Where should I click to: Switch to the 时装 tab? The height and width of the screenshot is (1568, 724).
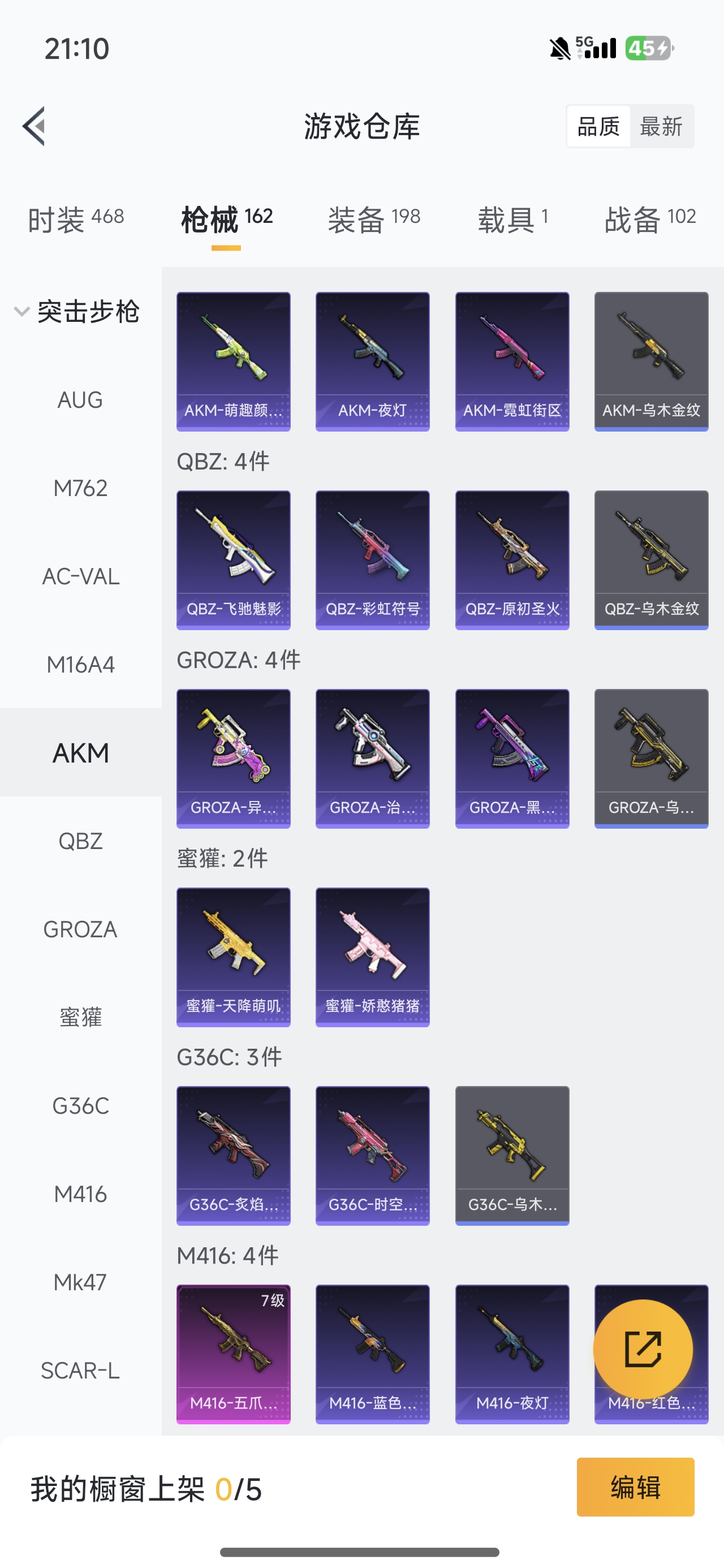[76, 219]
